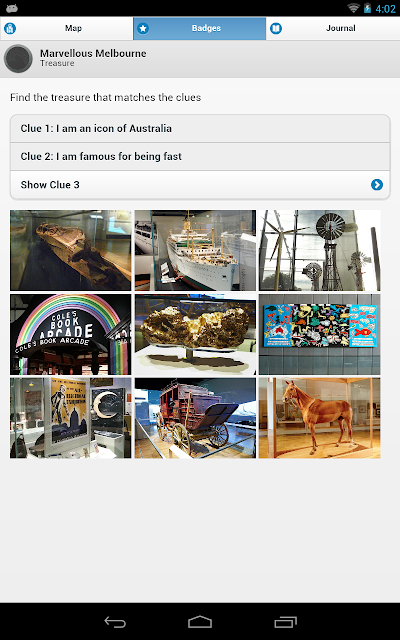Choose the white ocean liner model photo
The height and width of the screenshot is (640, 400).
195,250
